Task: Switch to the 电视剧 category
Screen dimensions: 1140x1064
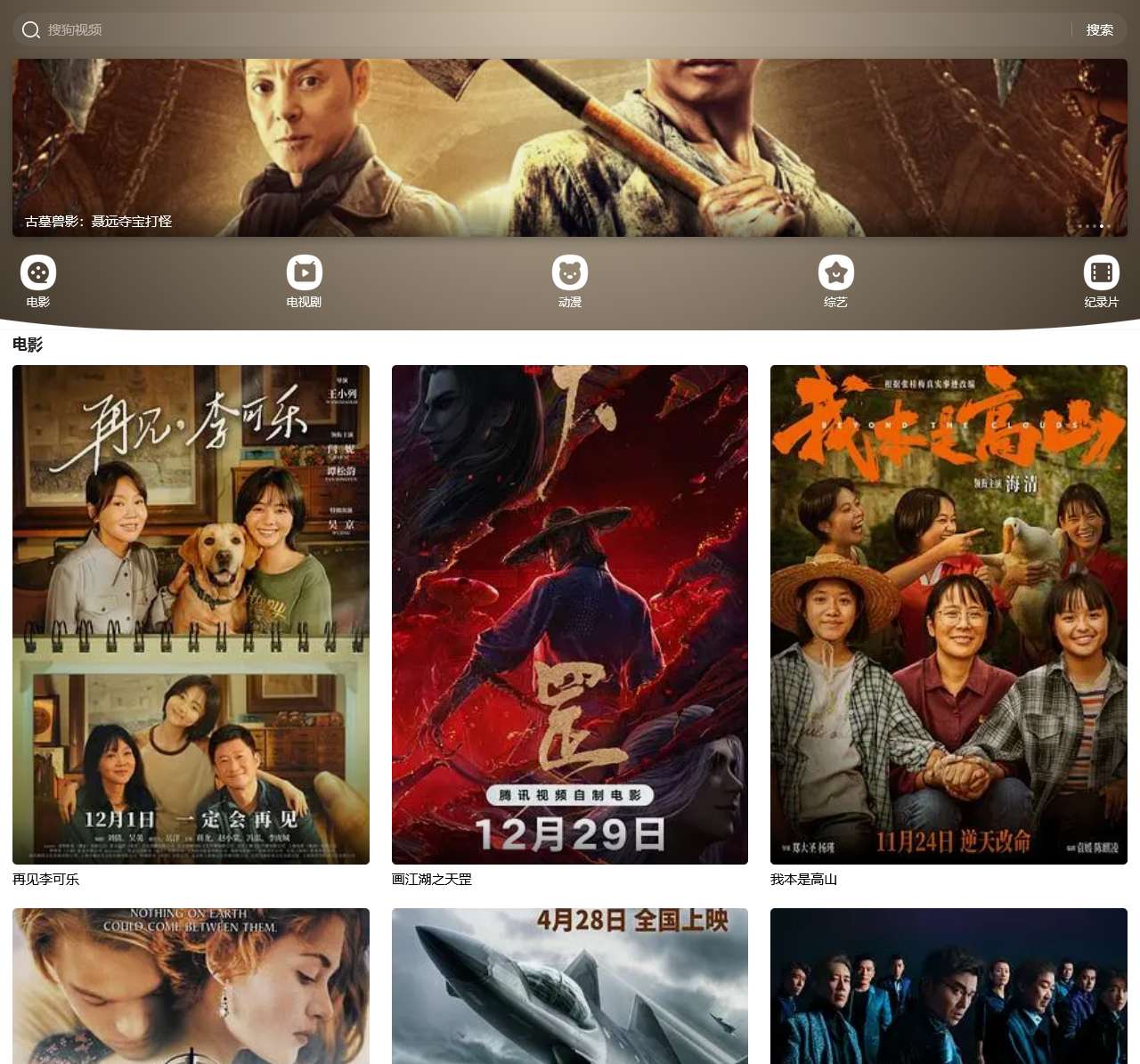Action: pyautogui.click(x=304, y=281)
